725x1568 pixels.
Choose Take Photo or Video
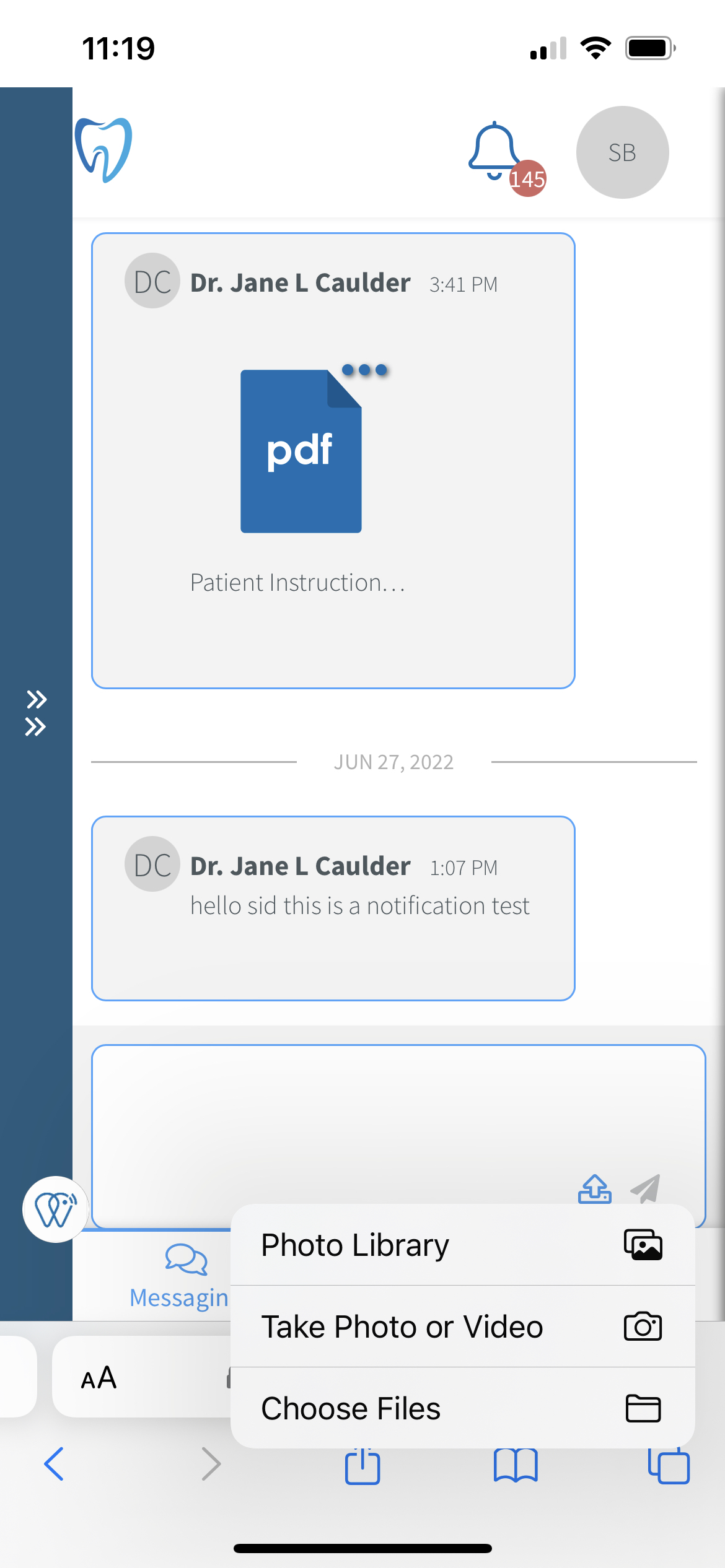pyautogui.click(x=462, y=1326)
